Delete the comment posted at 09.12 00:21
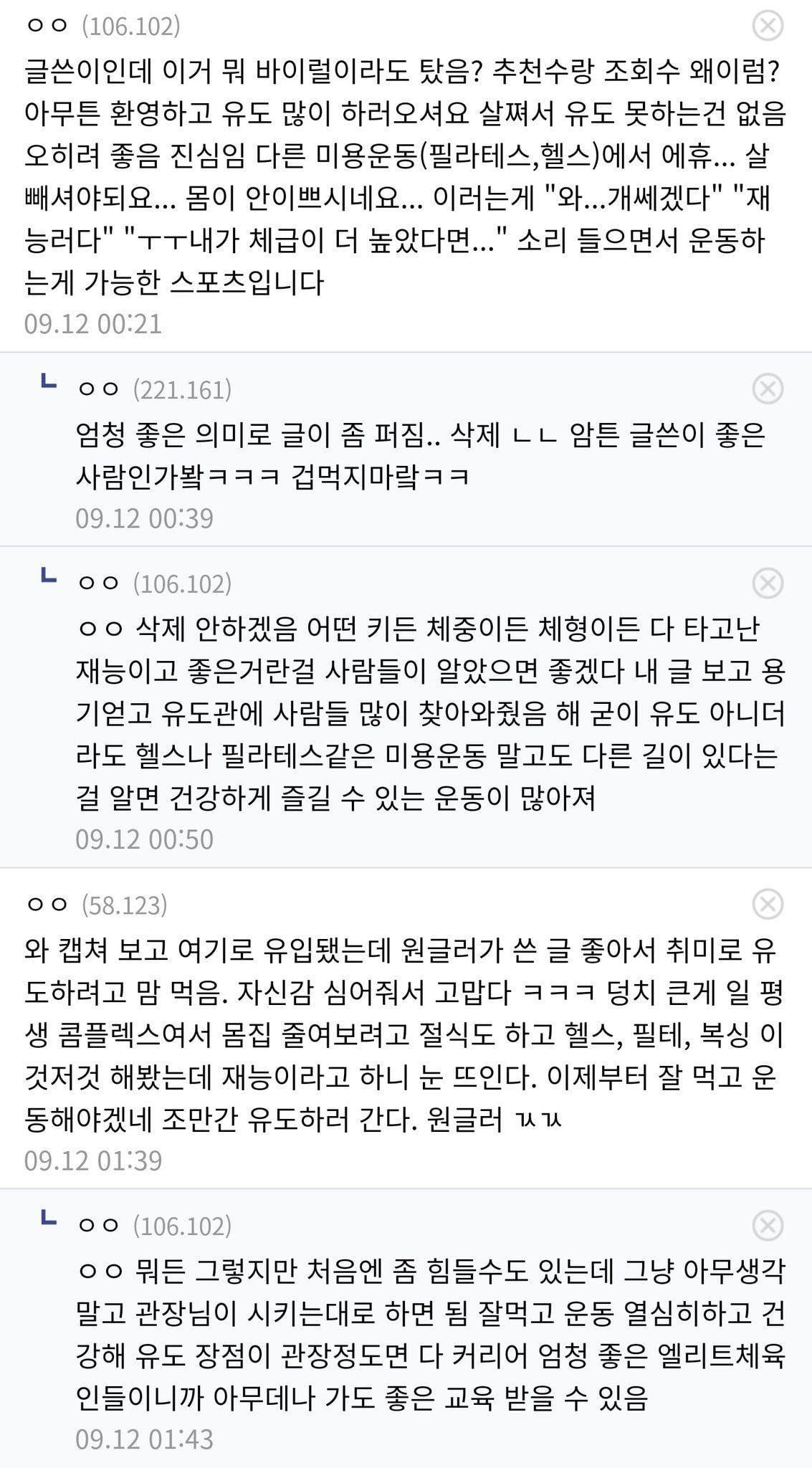The image size is (812, 1468). (x=768, y=26)
